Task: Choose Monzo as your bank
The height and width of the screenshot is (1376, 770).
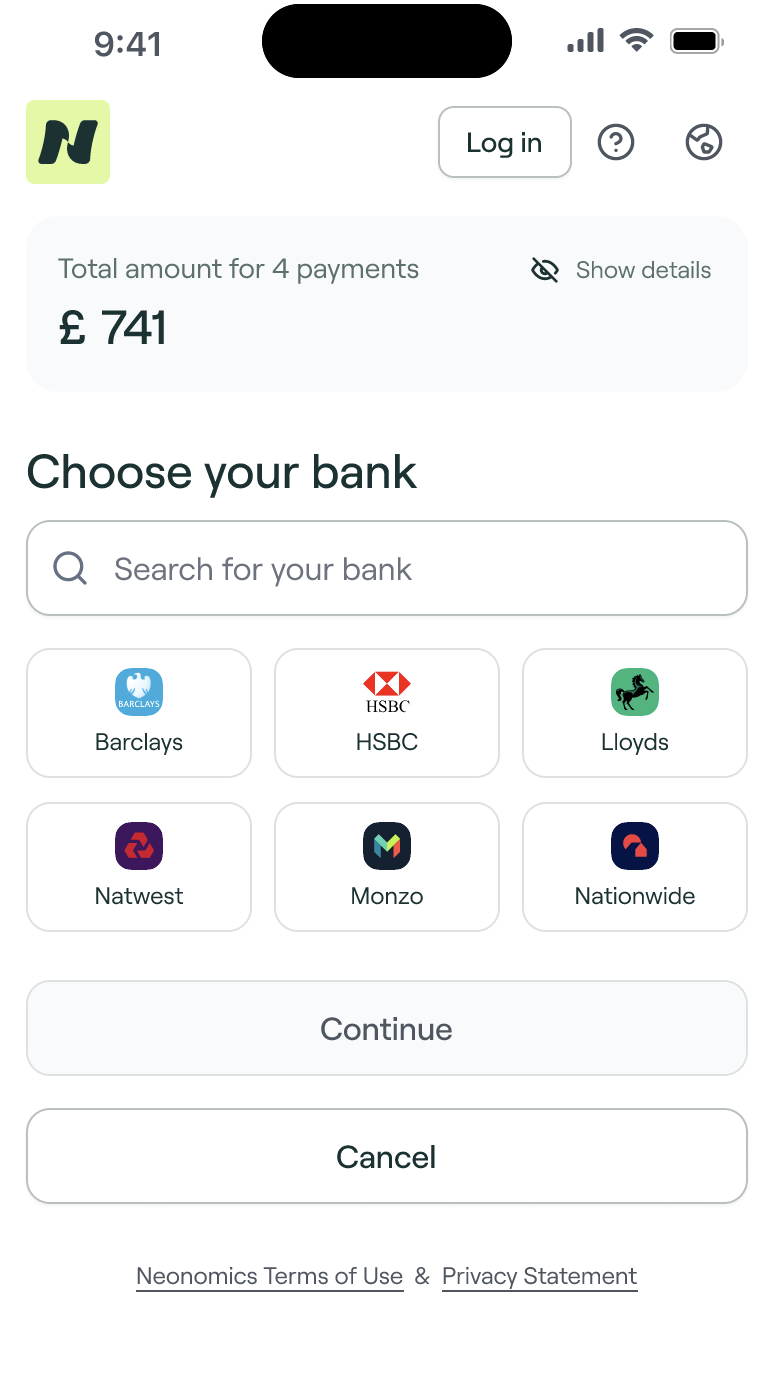Action: (387, 867)
